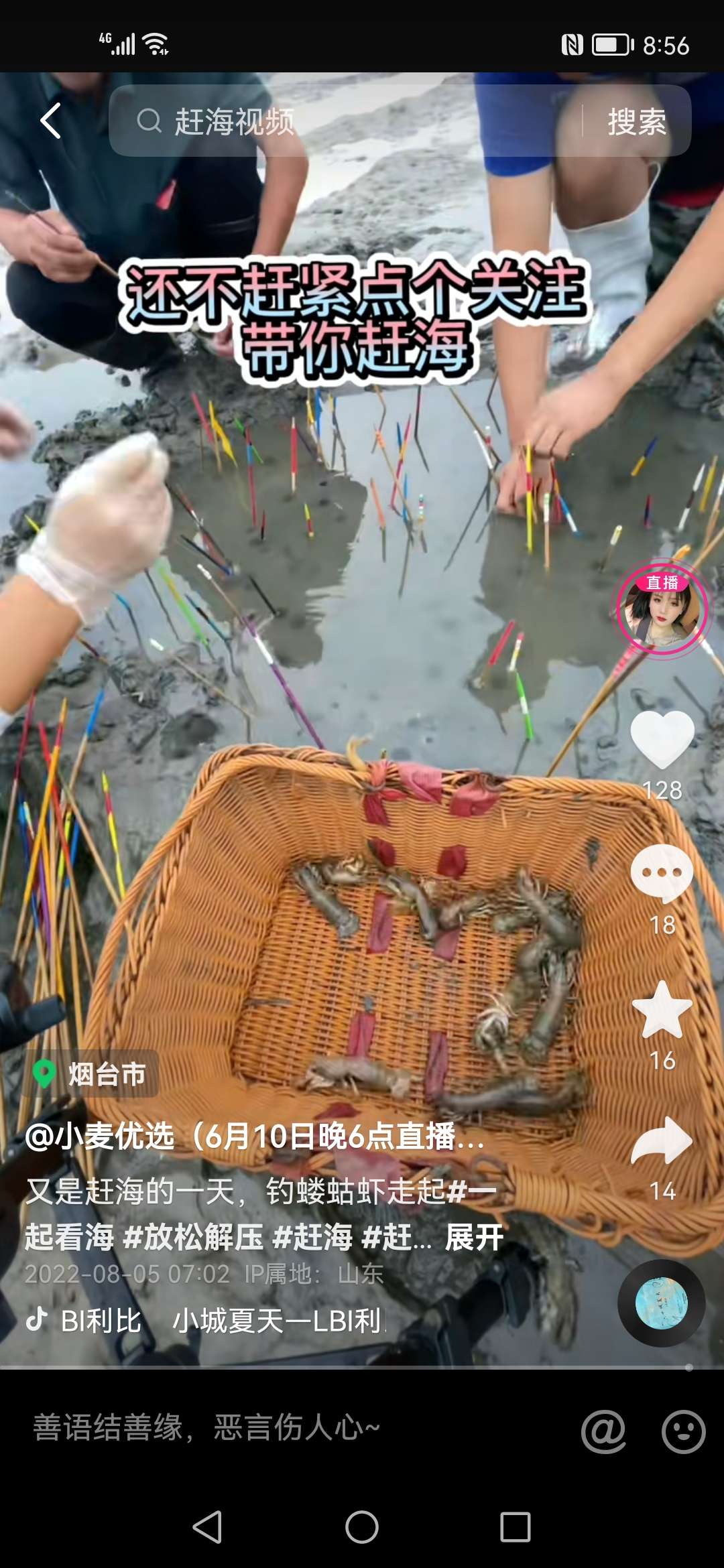Image resolution: width=724 pixels, height=1568 pixels.
Task: Share the video via the arrow icon
Action: pos(662,1140)
